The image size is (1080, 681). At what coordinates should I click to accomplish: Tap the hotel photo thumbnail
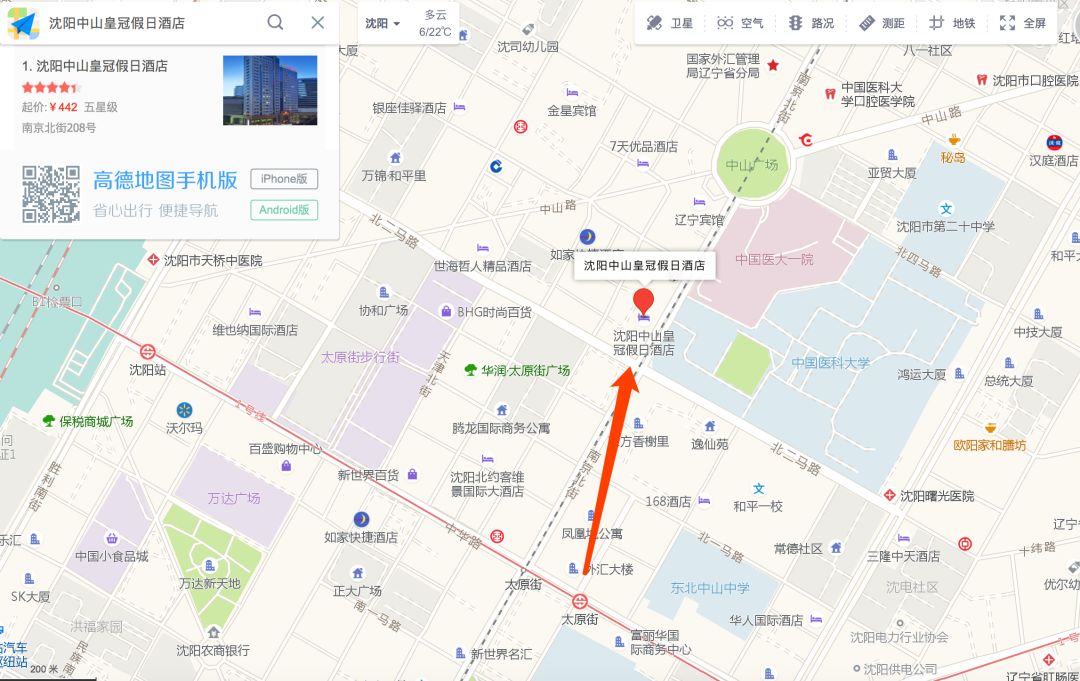pyautogui.click(x=269, y=90)
